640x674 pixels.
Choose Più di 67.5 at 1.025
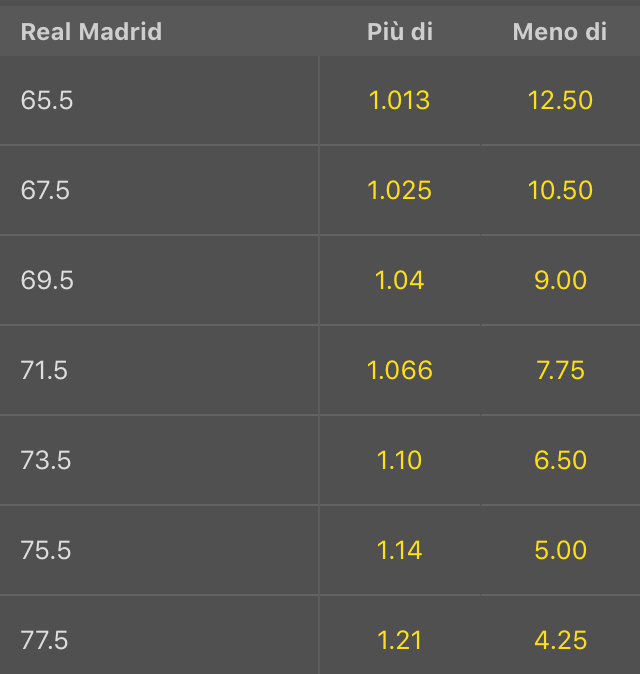click(400, 190)
